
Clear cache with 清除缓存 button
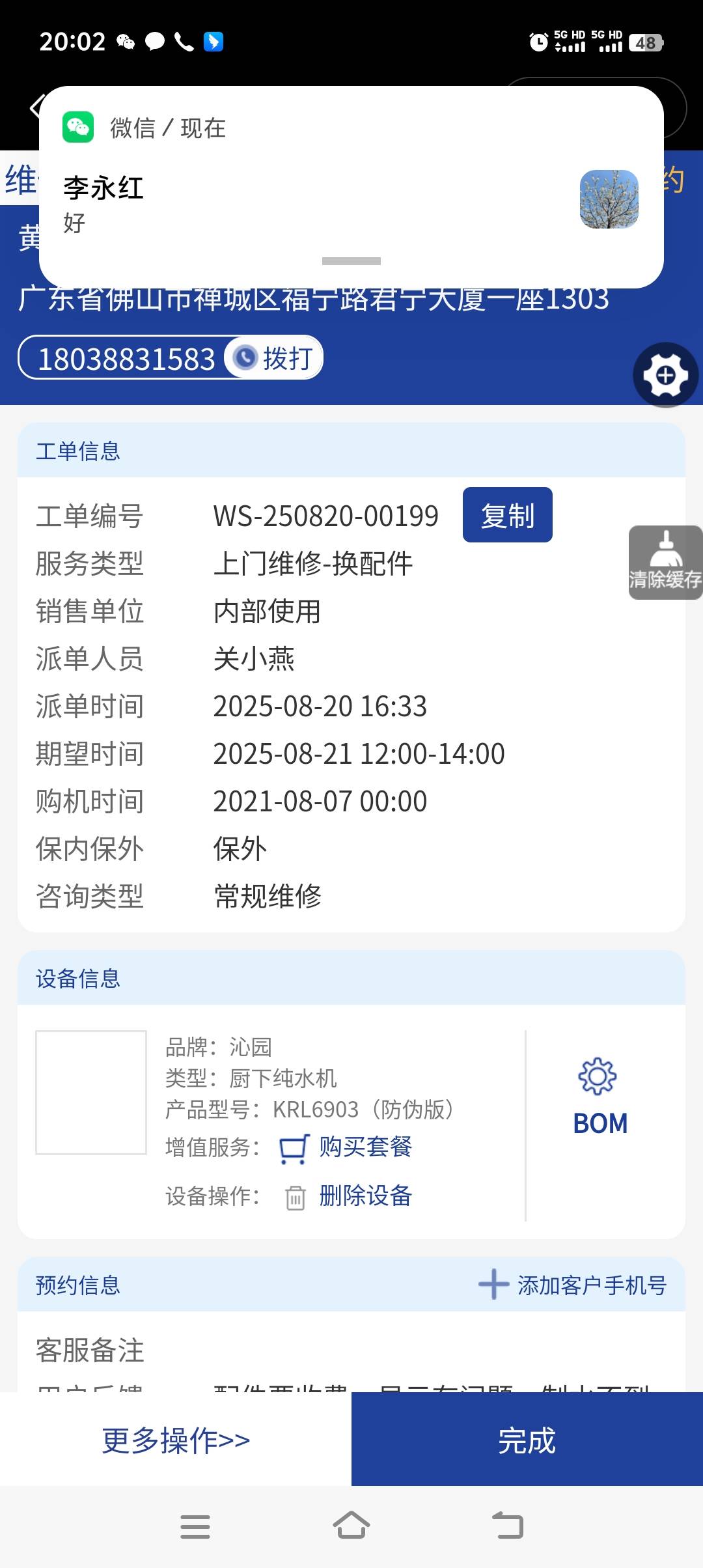point(665,563)
